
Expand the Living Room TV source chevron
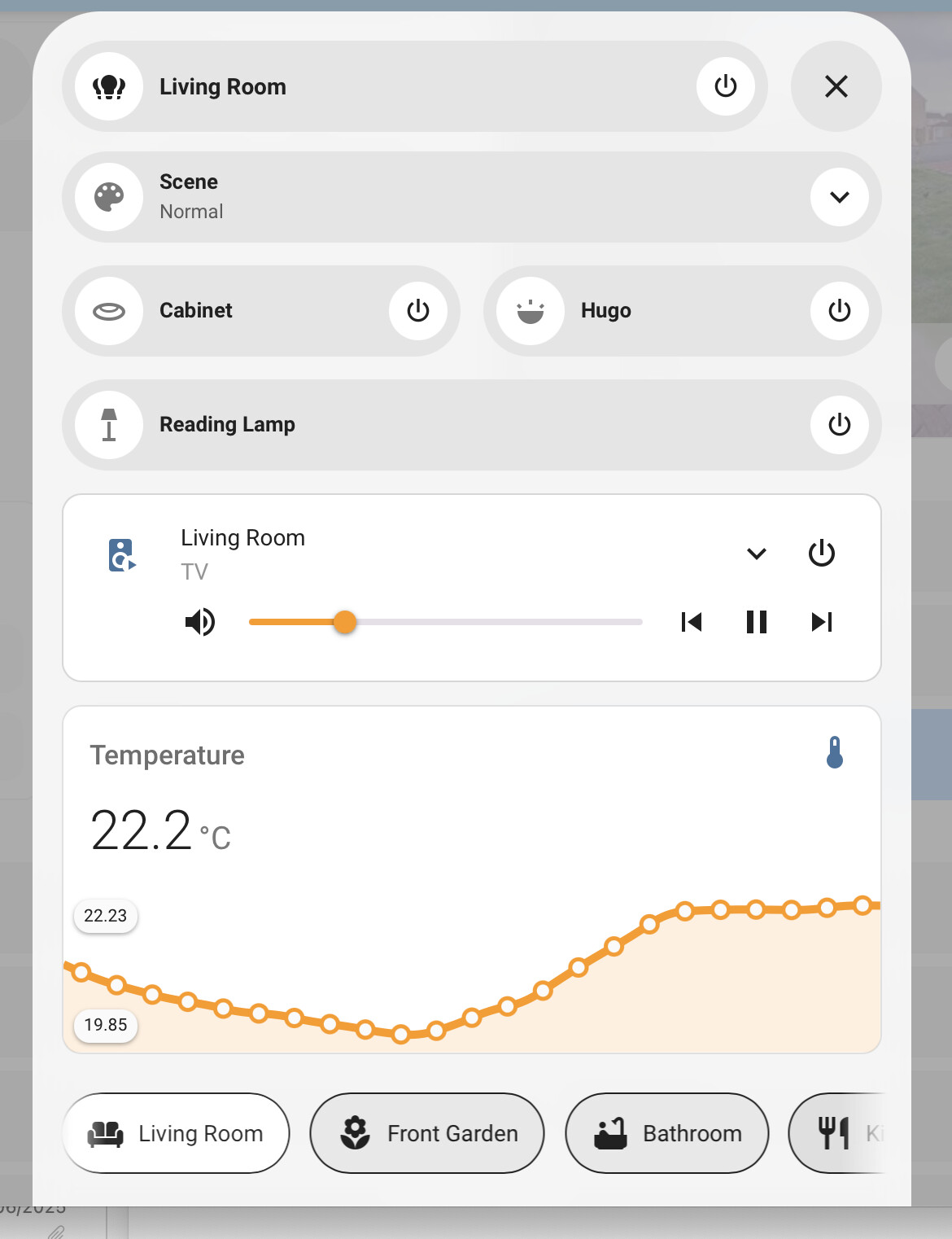[756, 554]
